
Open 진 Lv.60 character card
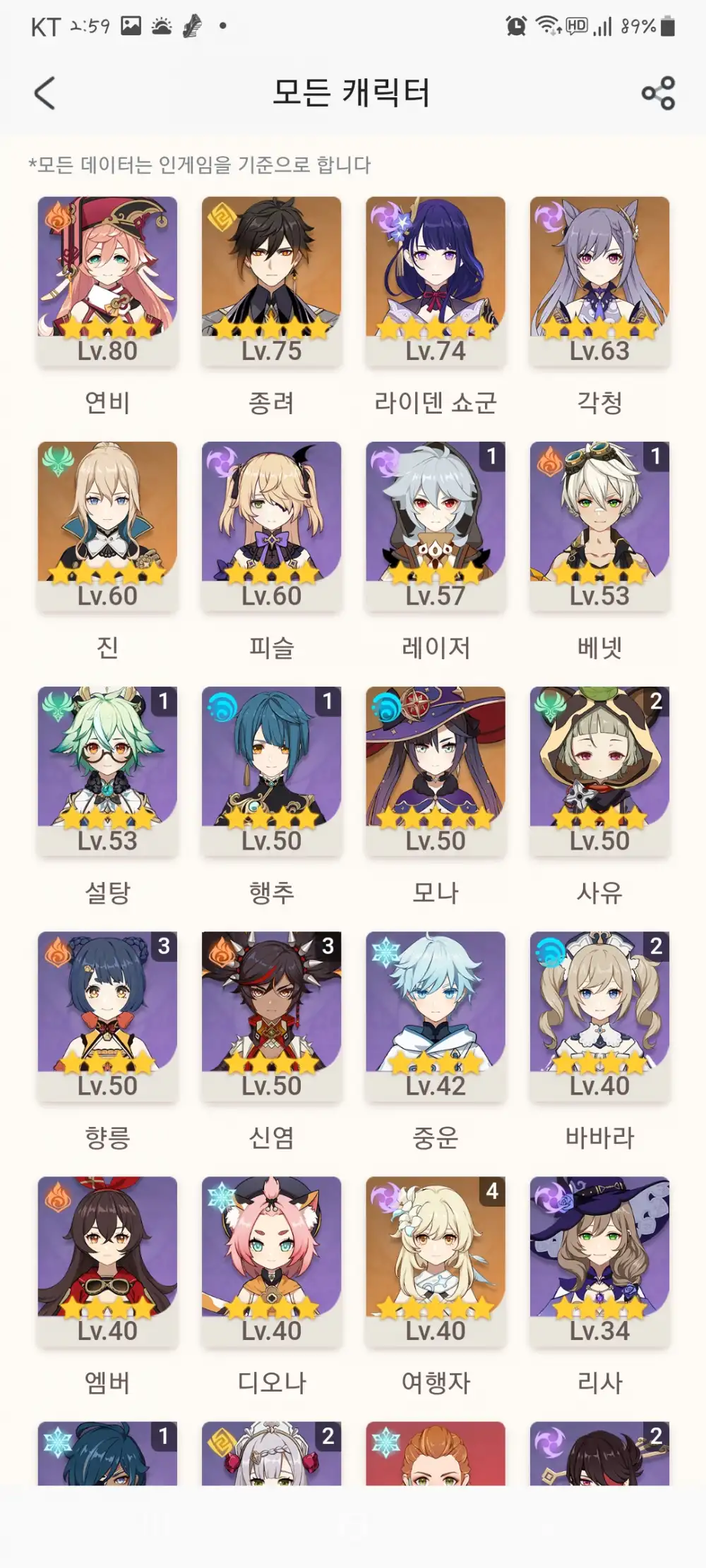pyautogui.click(x=107, y=526)
